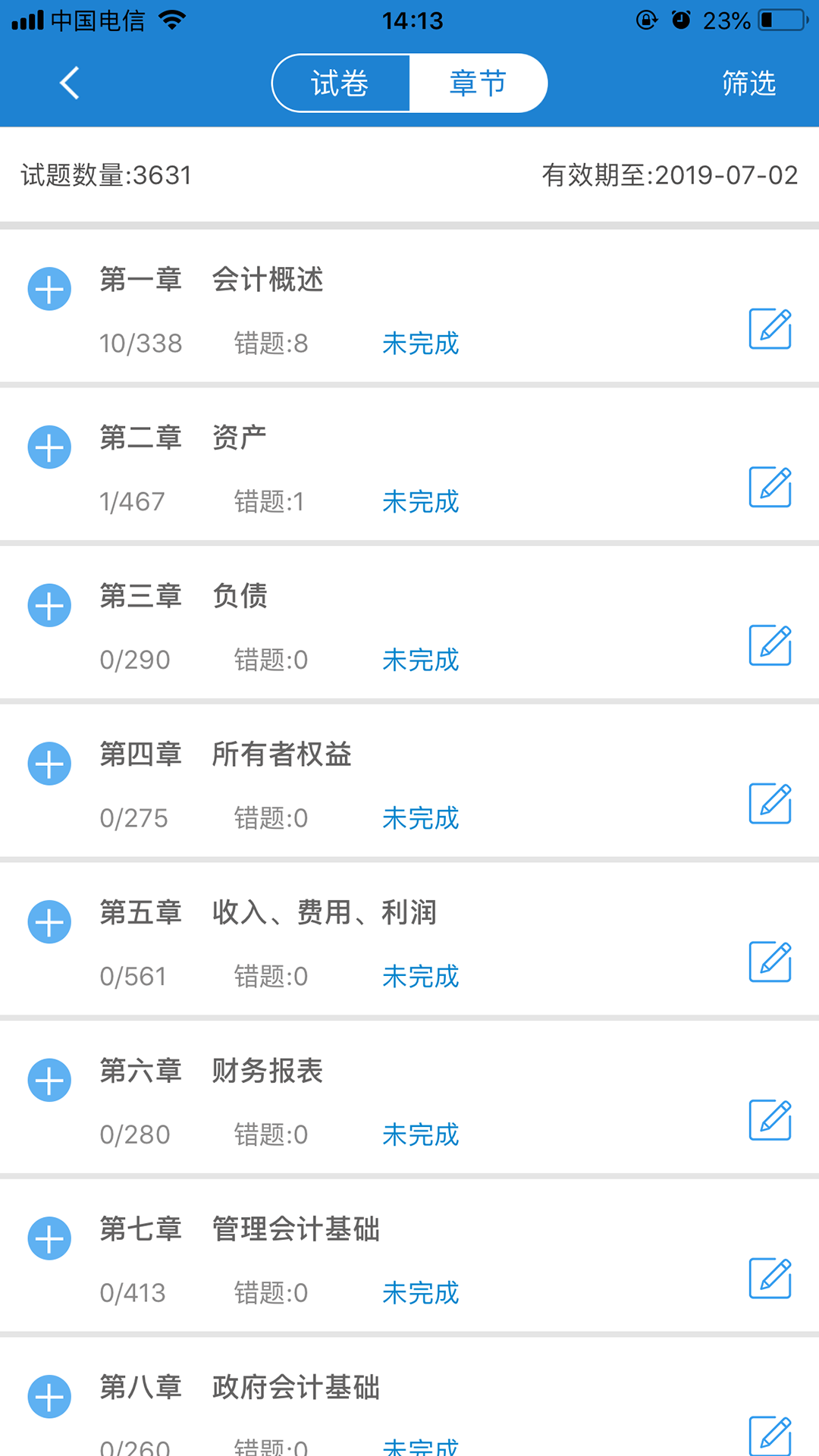This screenshot has width=819, height=1456.
Task: Tap 未完成 status for 第一章
Action: click(x=420, y=344)
